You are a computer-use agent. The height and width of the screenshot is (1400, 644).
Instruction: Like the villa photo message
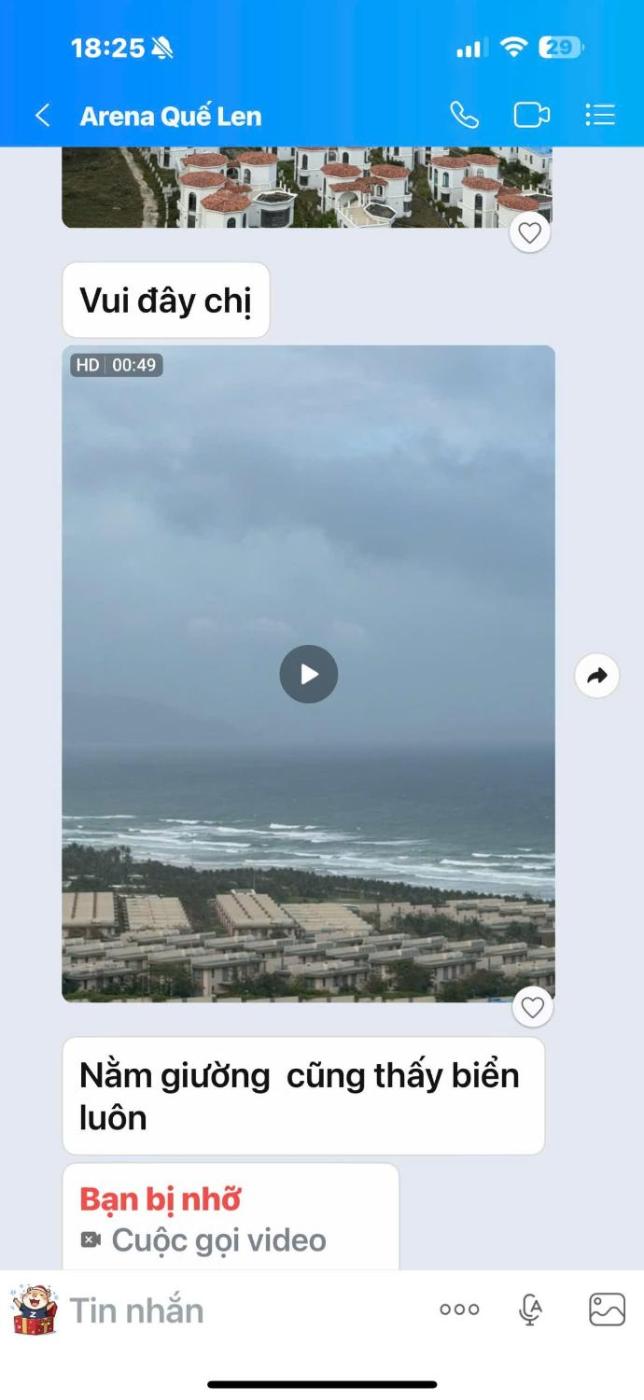point(530,234)
